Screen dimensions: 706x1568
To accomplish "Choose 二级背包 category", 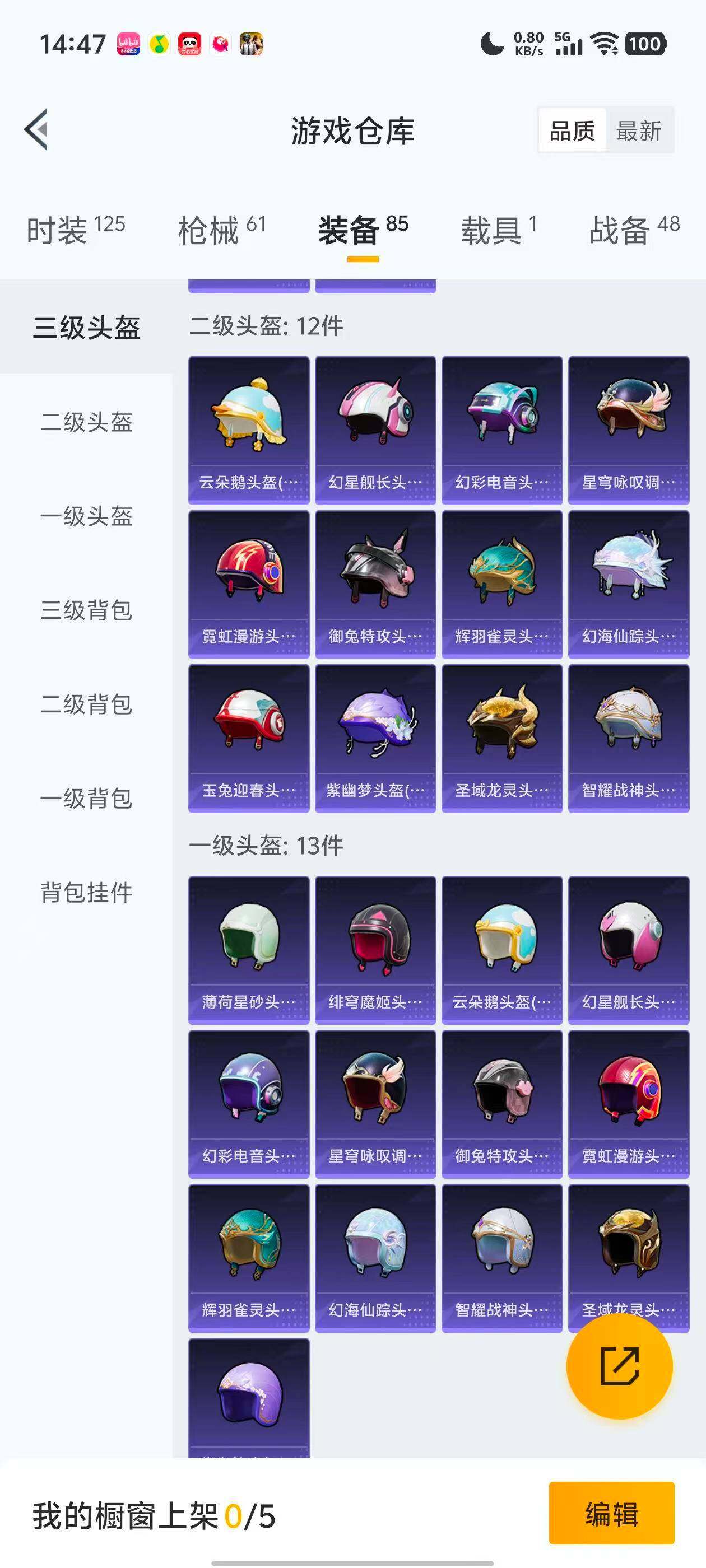I will tap(86, 704).
